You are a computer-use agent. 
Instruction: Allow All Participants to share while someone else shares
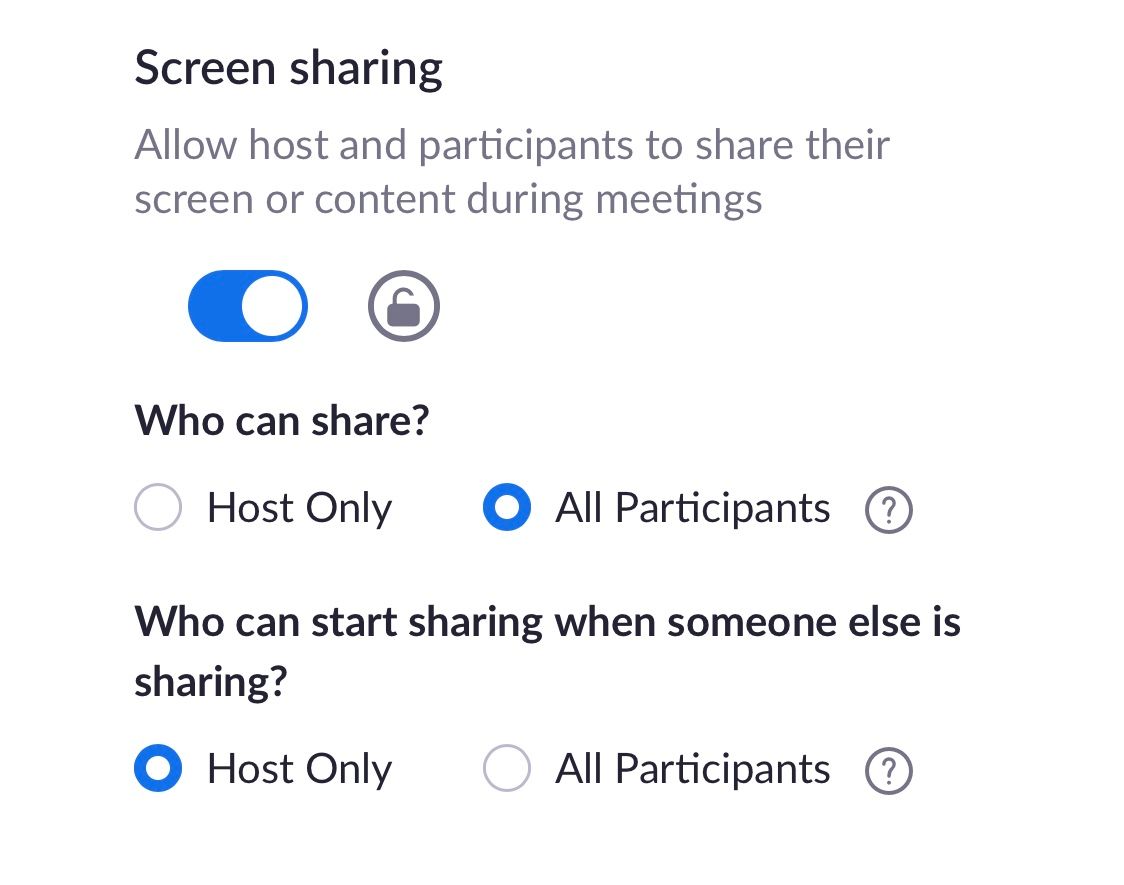click(507, 770)
